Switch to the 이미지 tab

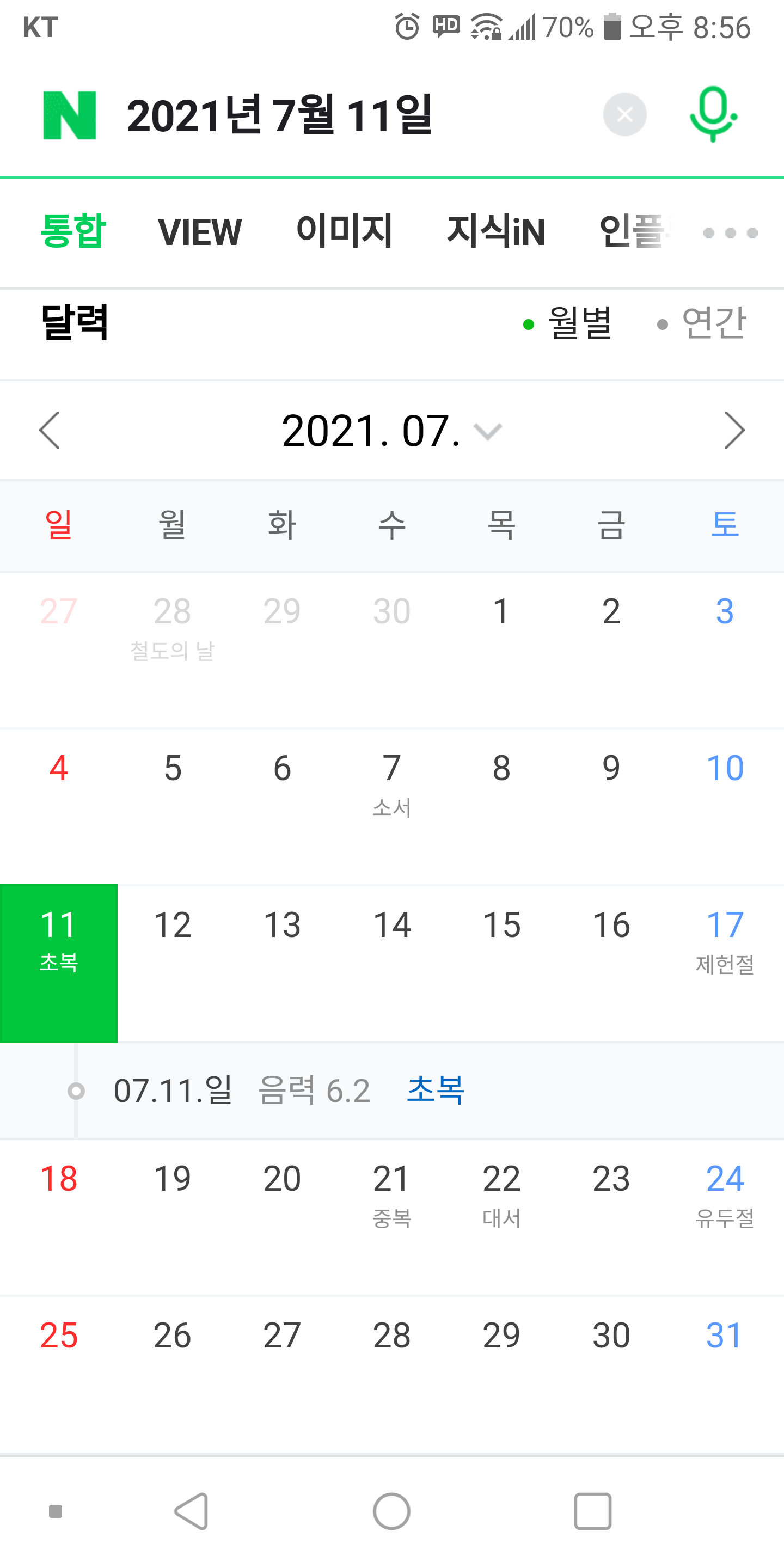tap(344, 232)
